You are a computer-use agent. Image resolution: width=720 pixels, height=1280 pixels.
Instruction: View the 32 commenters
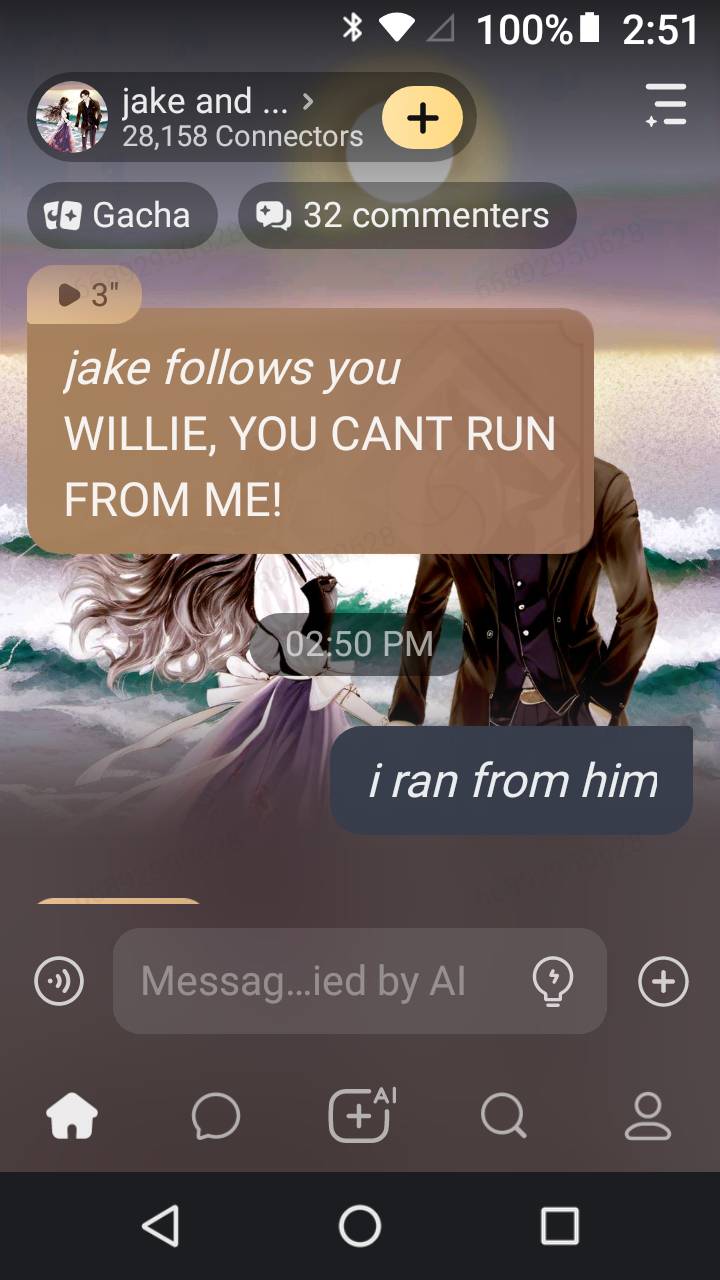point(407,215)
